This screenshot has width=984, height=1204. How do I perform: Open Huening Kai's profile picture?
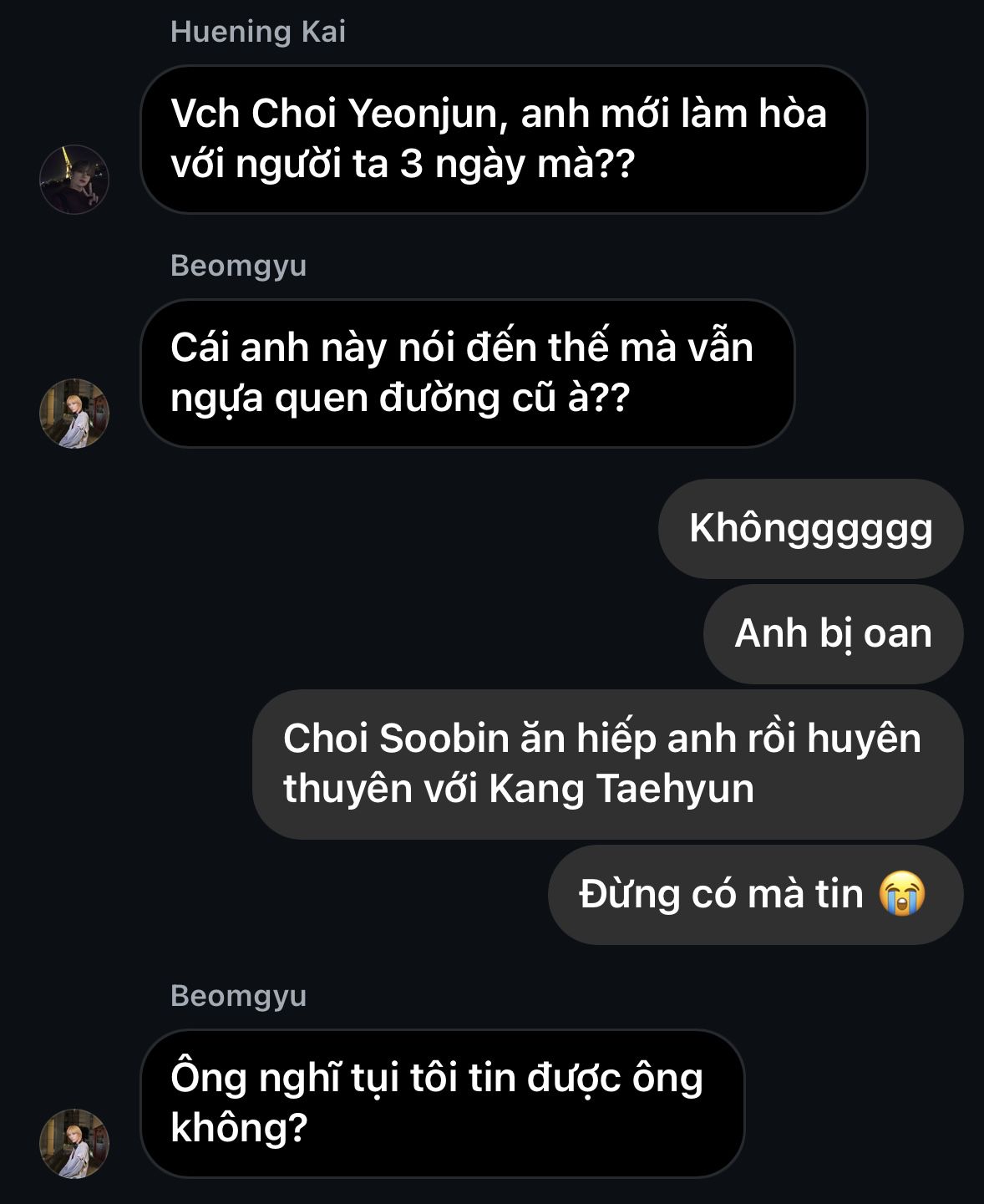point(74,180)
